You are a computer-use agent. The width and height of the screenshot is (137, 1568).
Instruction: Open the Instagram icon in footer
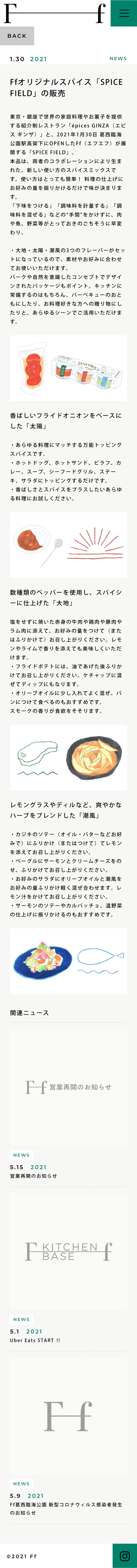[124, 1555]
